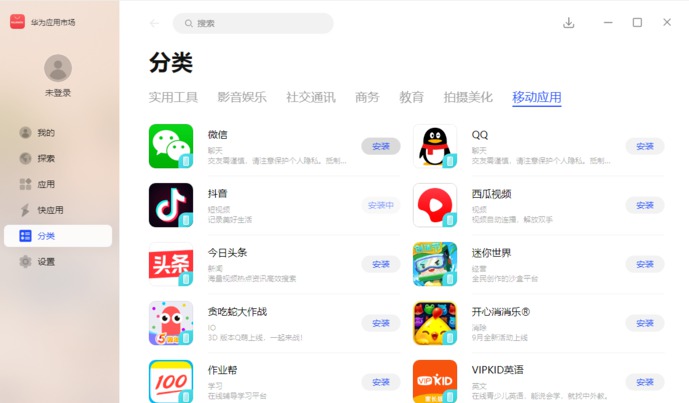Open the 教育 category tab
Screen dimensions: 689x403
pos(411,97)
